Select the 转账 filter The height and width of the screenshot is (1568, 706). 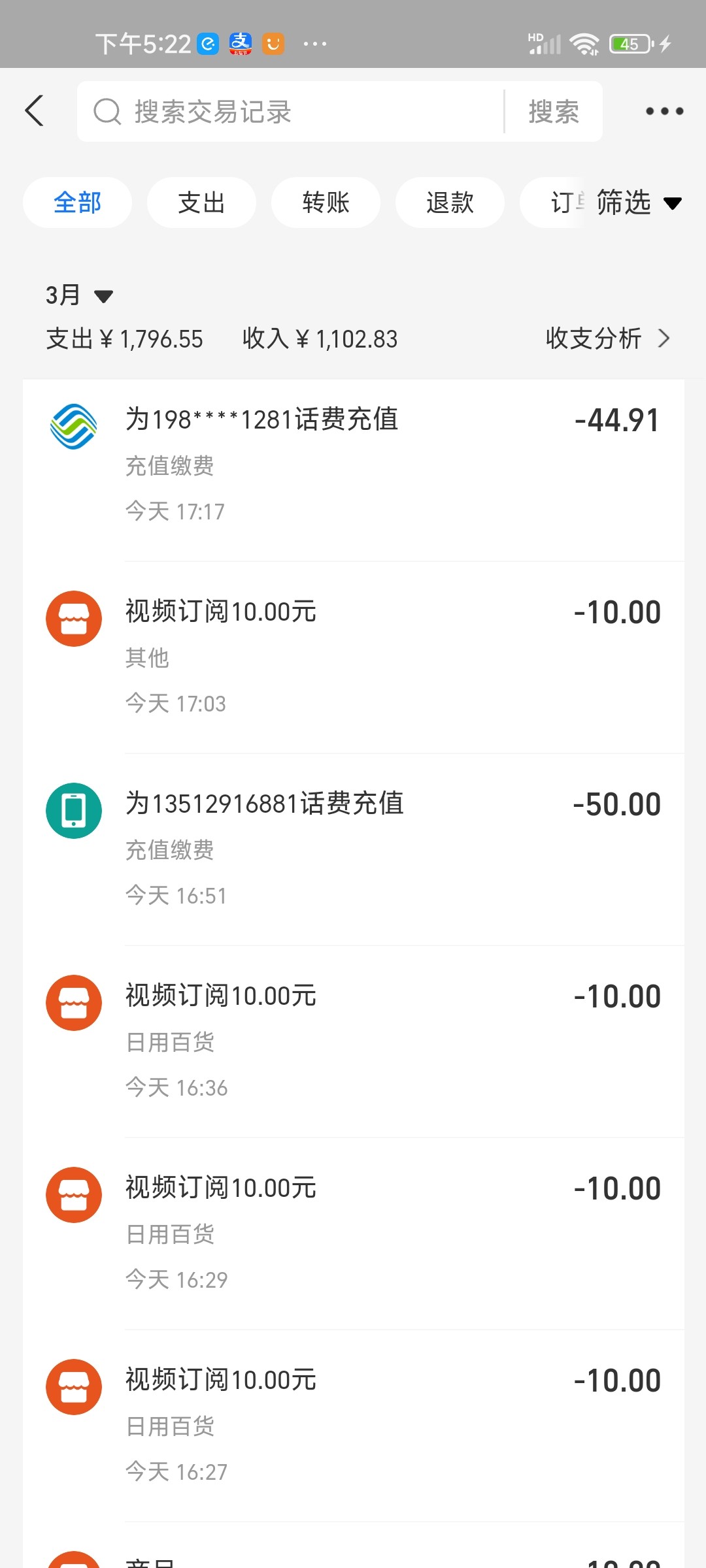(326, 203)
